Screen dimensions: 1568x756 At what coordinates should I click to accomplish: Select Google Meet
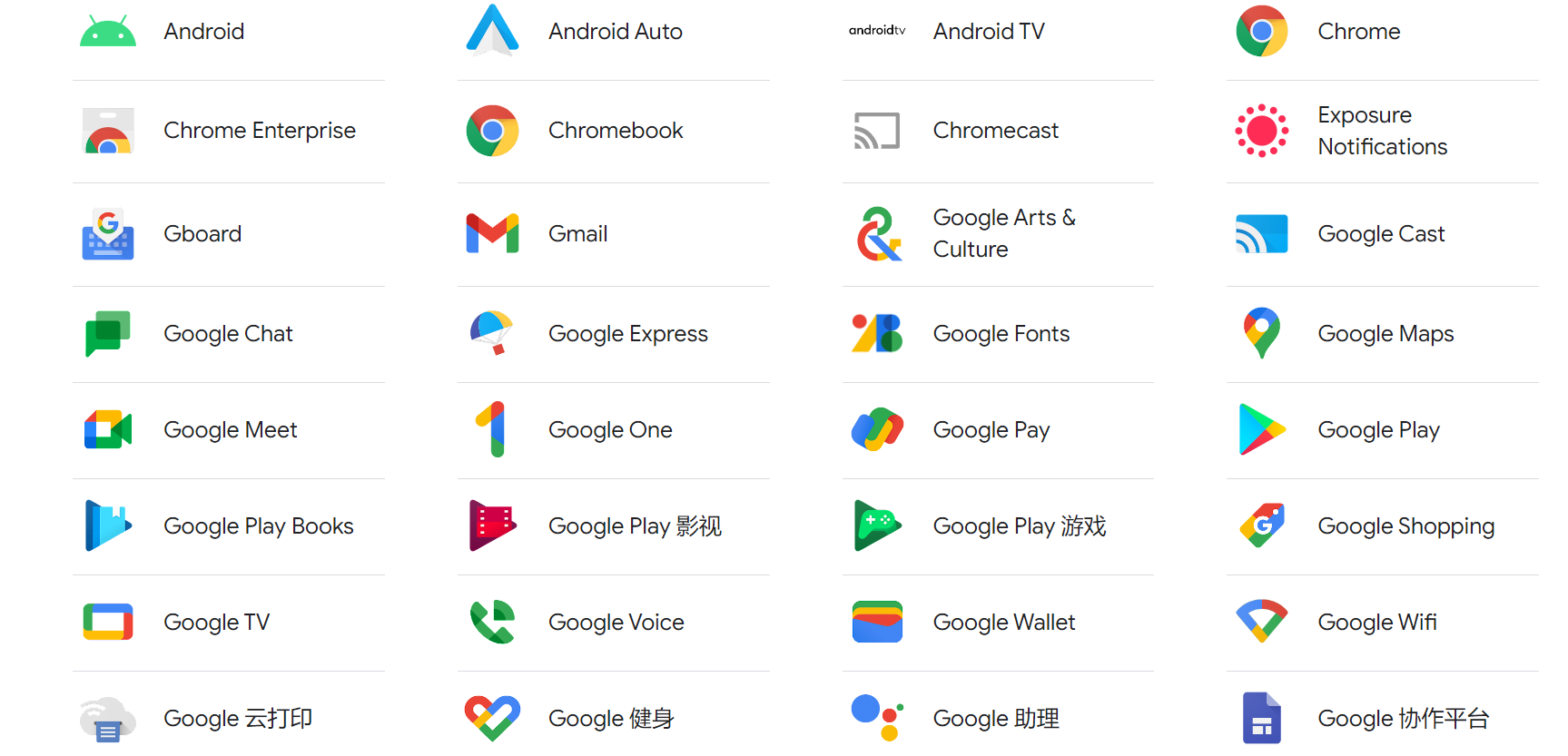click(230, 430)
